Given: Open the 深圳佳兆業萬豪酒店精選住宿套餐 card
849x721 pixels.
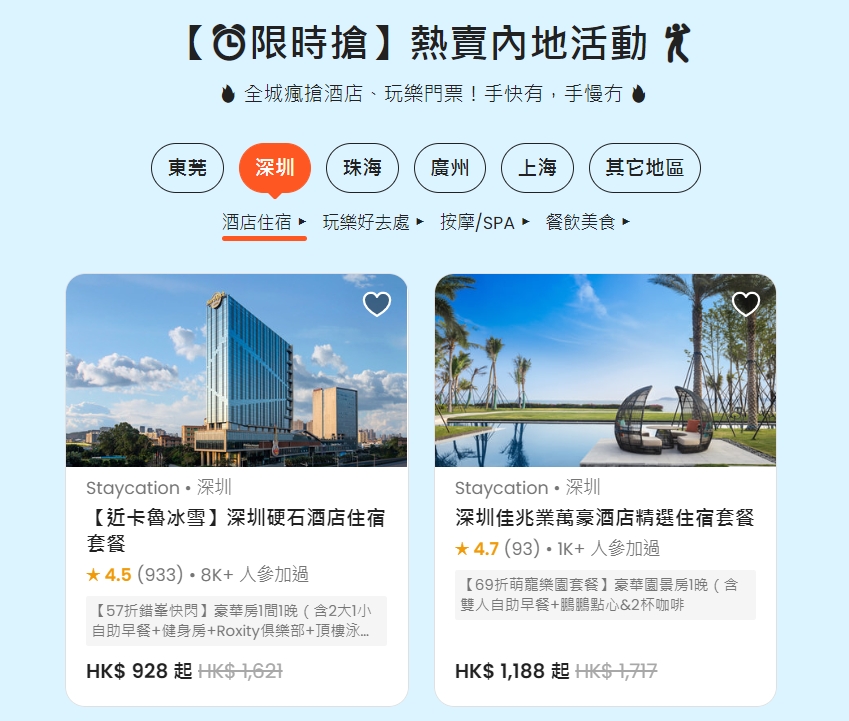Looking at the screenshot, I should point(604,518).
